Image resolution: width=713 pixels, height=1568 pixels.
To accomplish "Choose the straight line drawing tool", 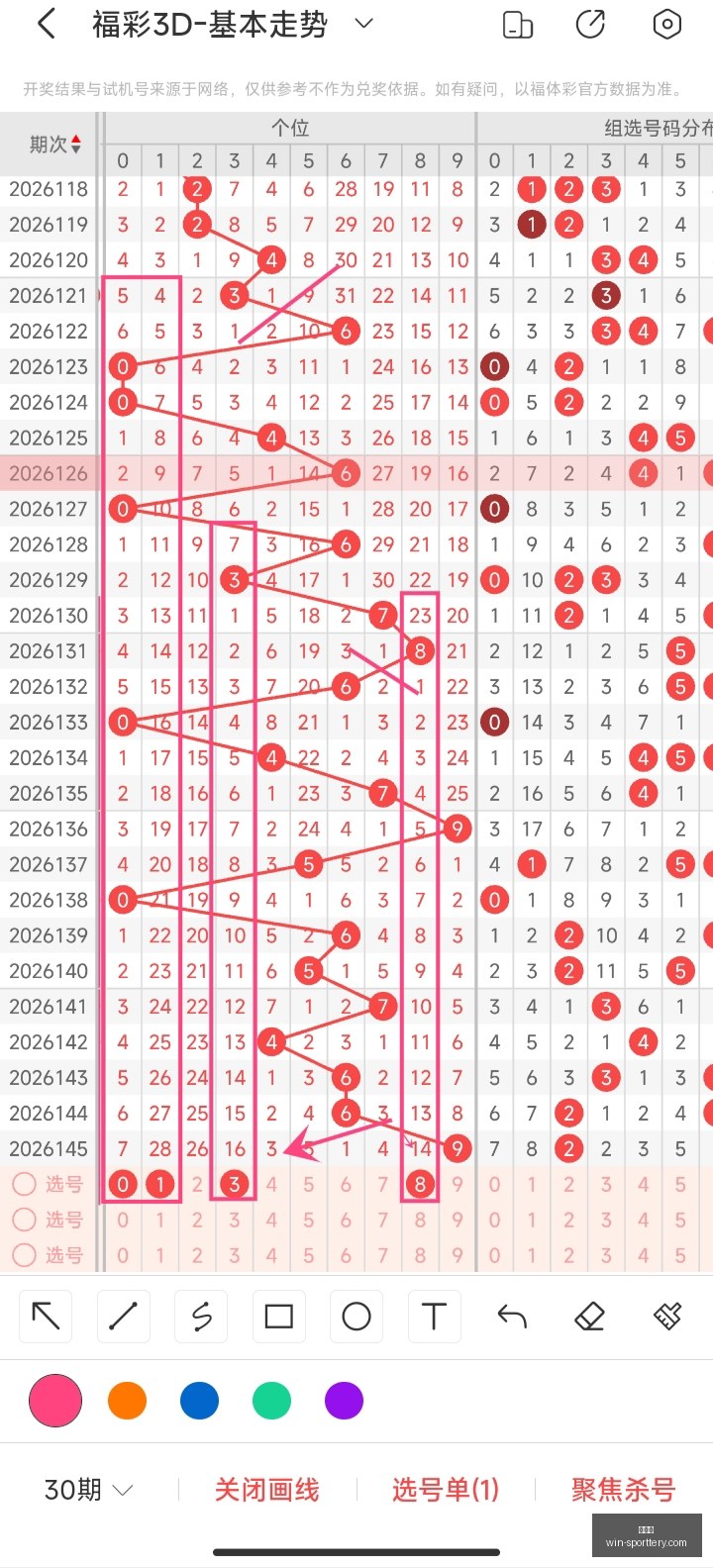I will (124, 1316).
